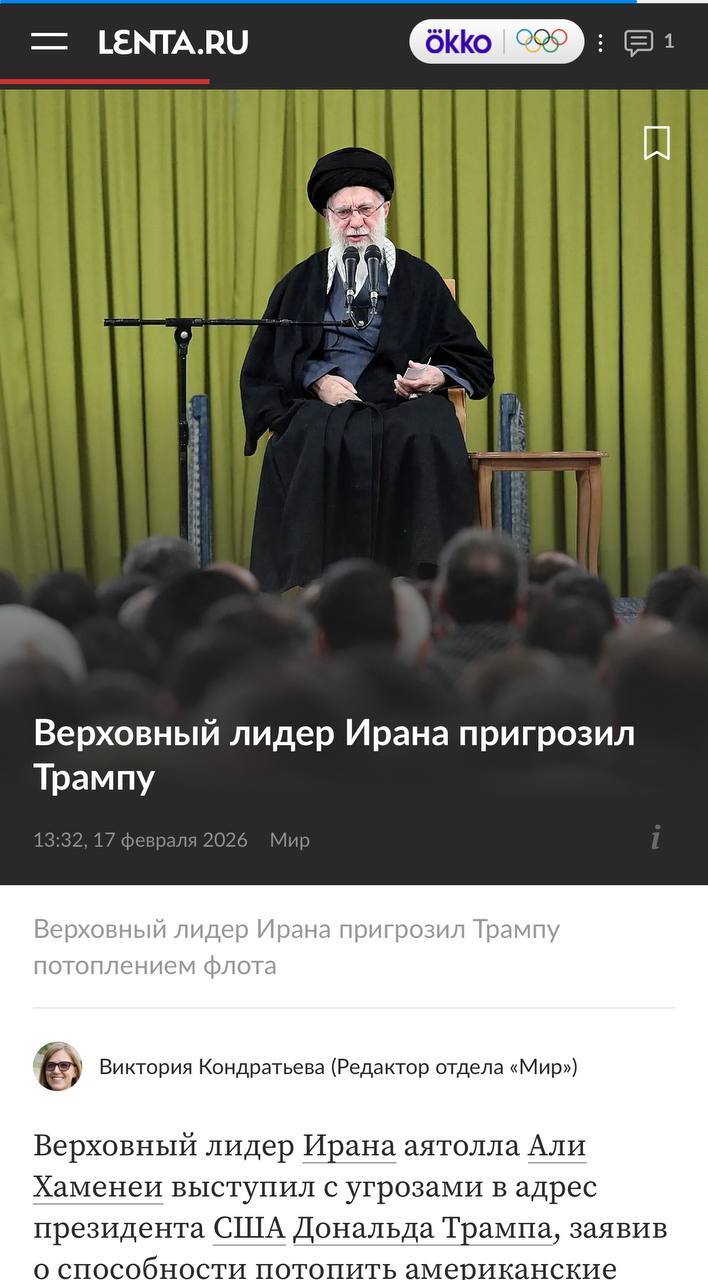
Task: Follow the Дональда Трампа link
Action: (422, 1227)
